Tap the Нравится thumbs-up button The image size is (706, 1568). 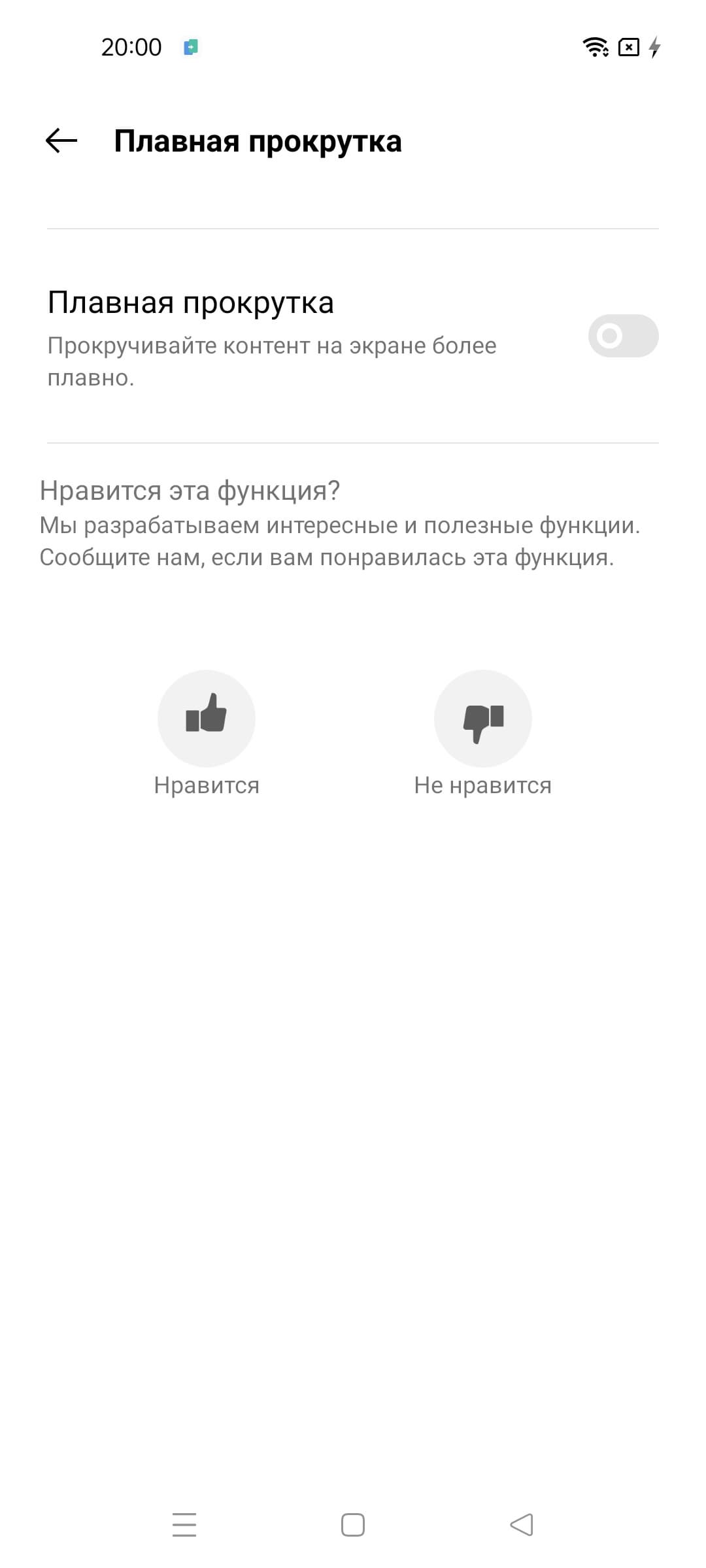tap(207, 718)
